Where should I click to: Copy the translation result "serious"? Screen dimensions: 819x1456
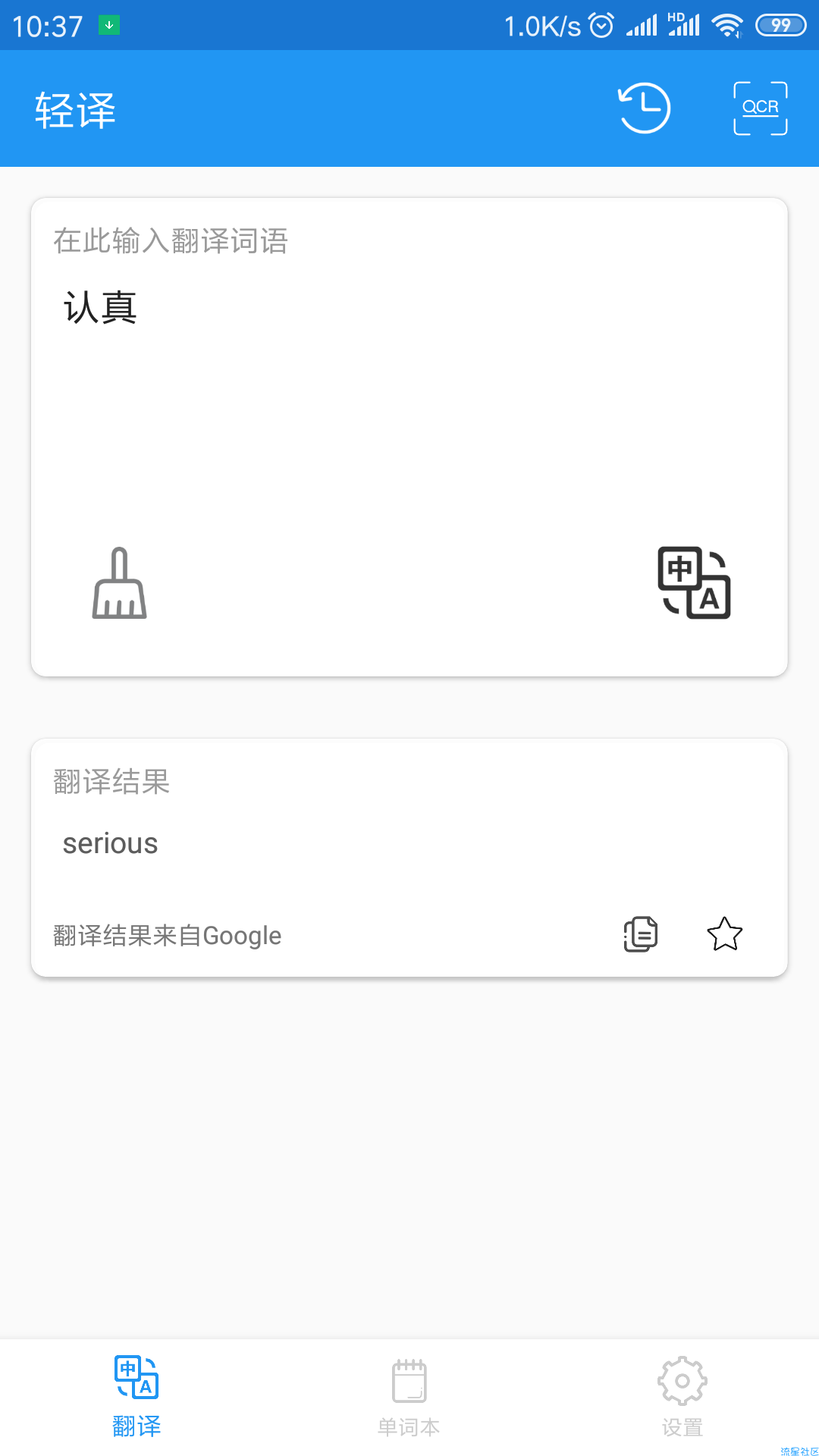(x=641, y=934)
